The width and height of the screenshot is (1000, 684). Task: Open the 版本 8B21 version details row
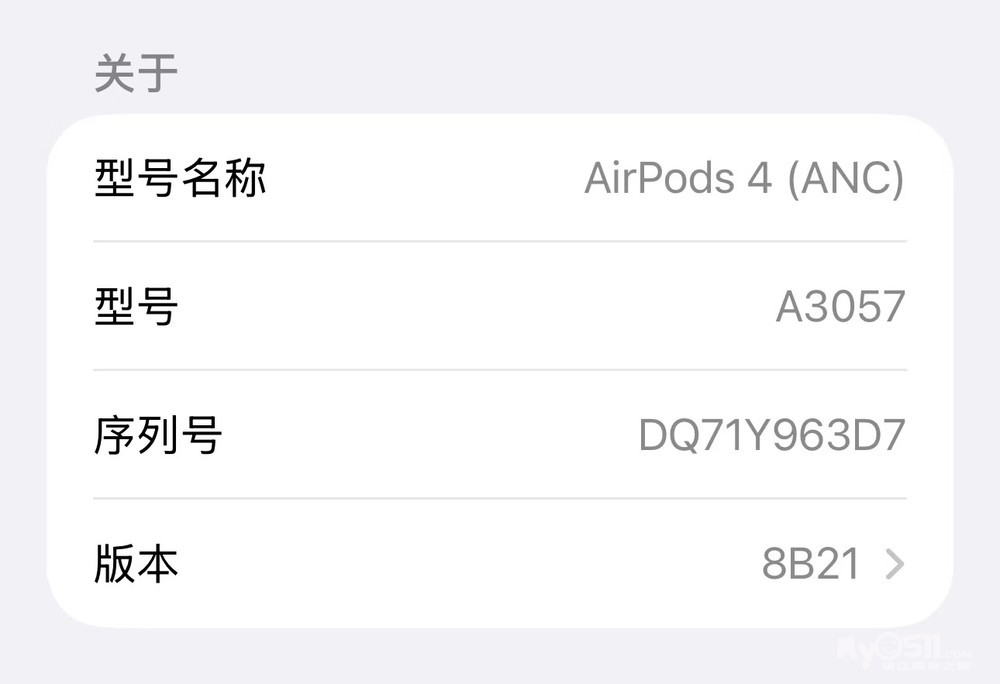[500, 565]
